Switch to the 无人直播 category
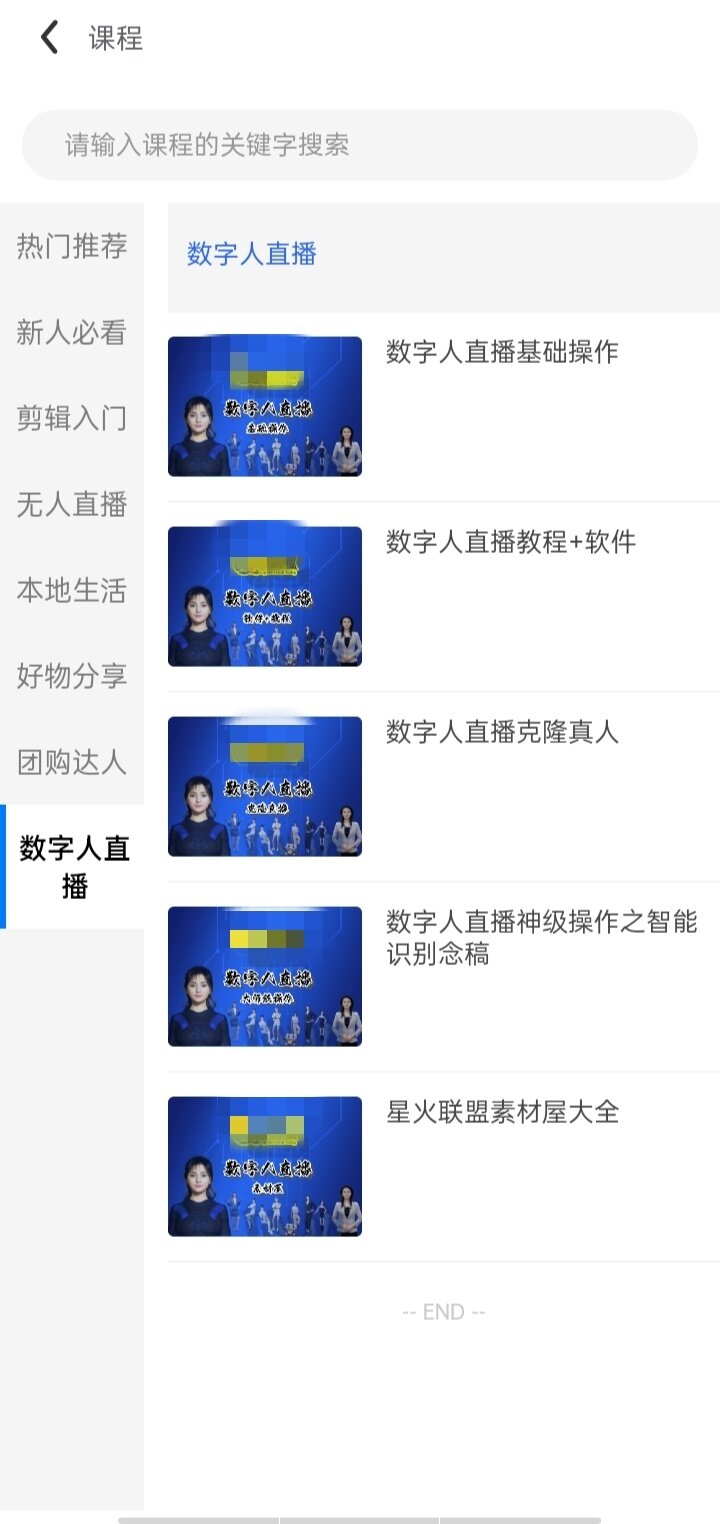720x1524 pixels. coord(72,504)
